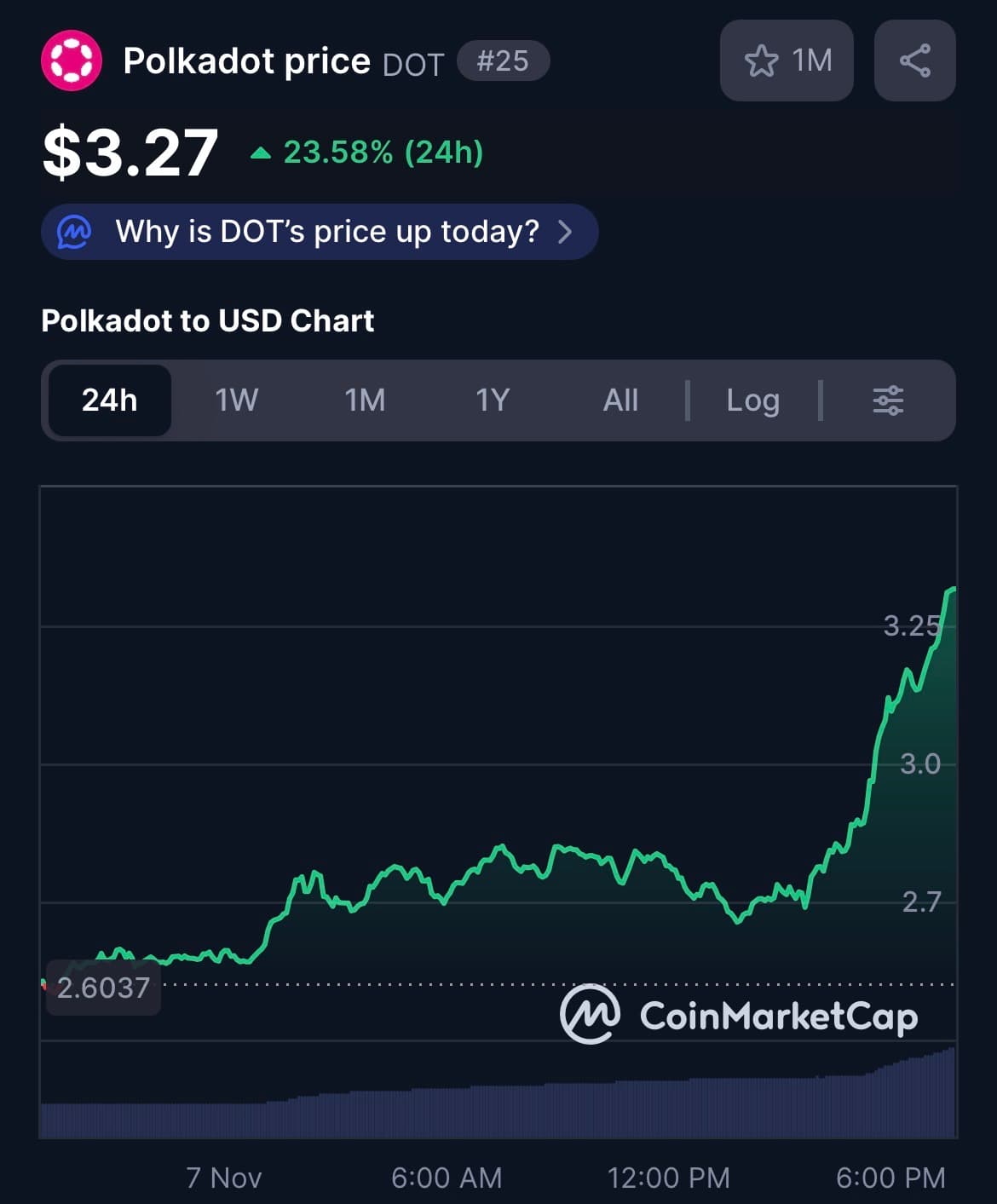
Task: Toggle the 2.6037 previous close price marker
Action: (x=102, y=988)
